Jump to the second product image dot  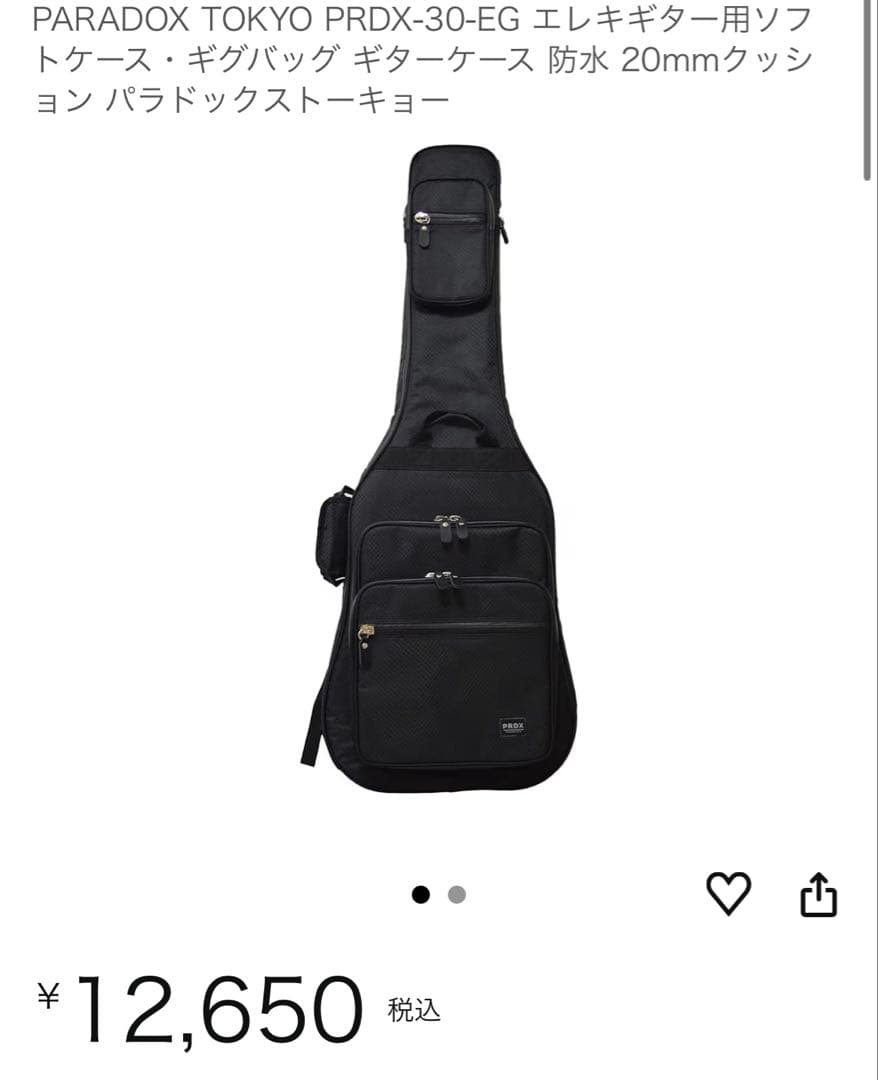pos(456,895)
